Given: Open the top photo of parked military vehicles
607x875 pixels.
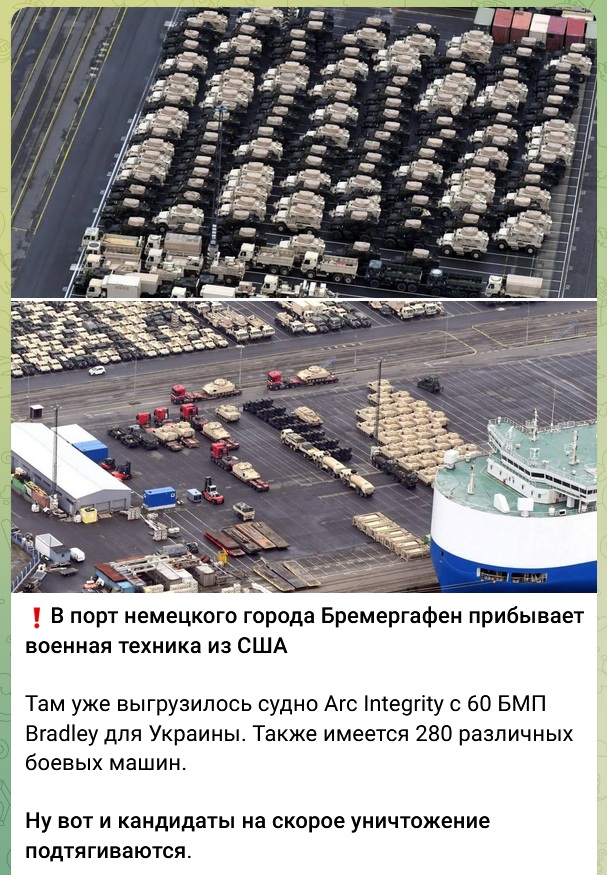Looking at the screenshot, I should coord(304,152).
